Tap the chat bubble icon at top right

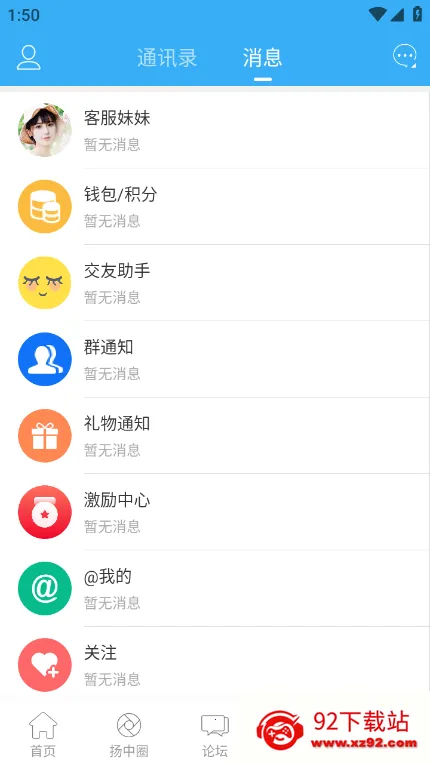(x=405, y=57)
